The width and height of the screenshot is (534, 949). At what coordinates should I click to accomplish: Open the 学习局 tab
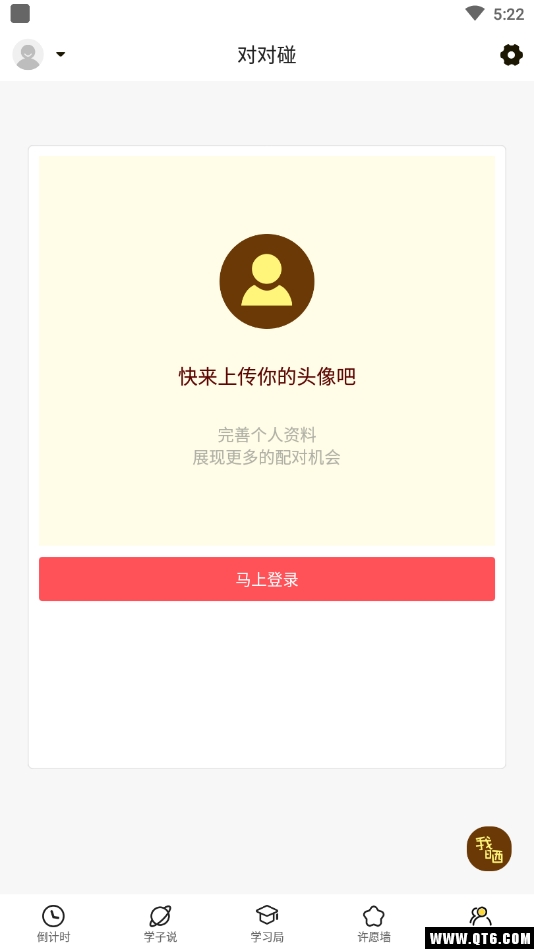tap(267, 923)
